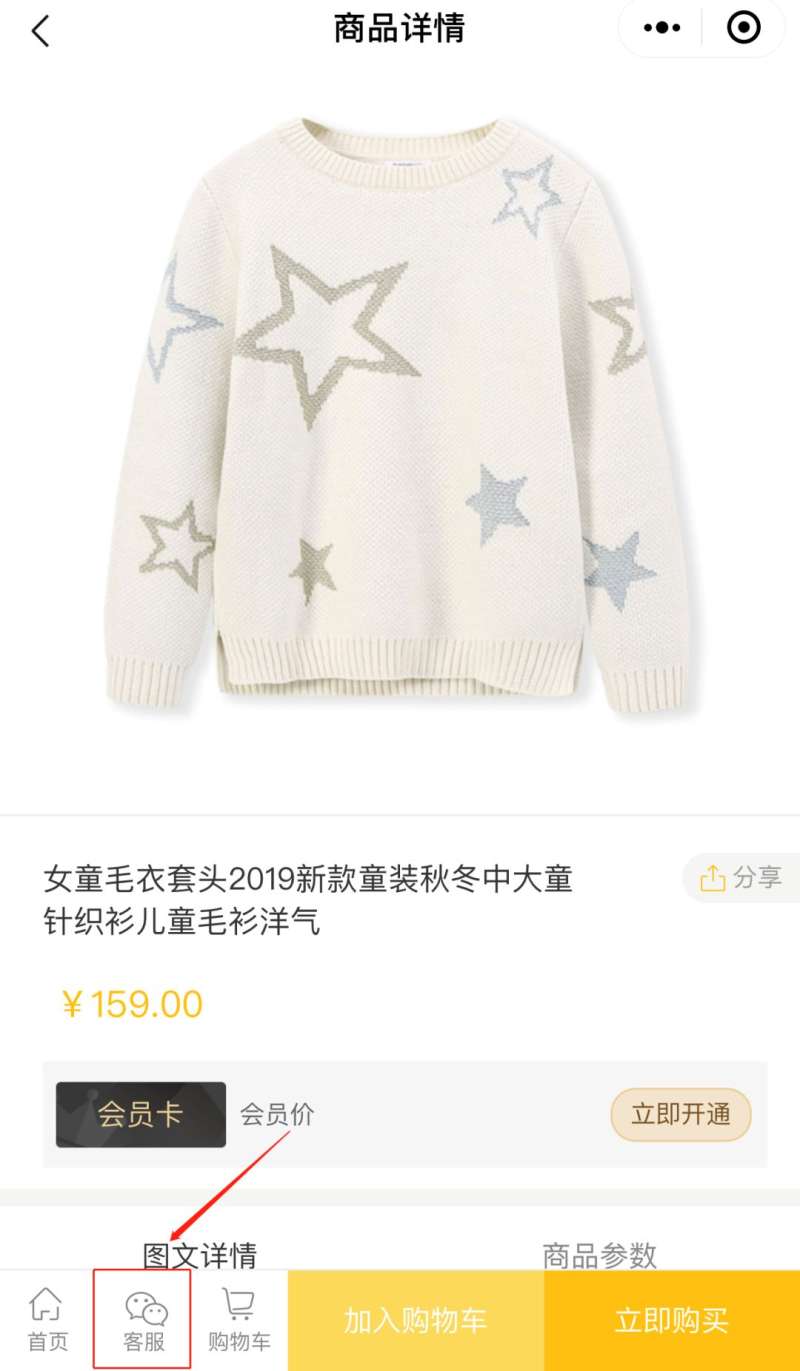The height and width of the screenshot is (1371, 800).
Task: Switch to the 图文详情 tab
Action: pyautogui.click(x=200, y=1254)
